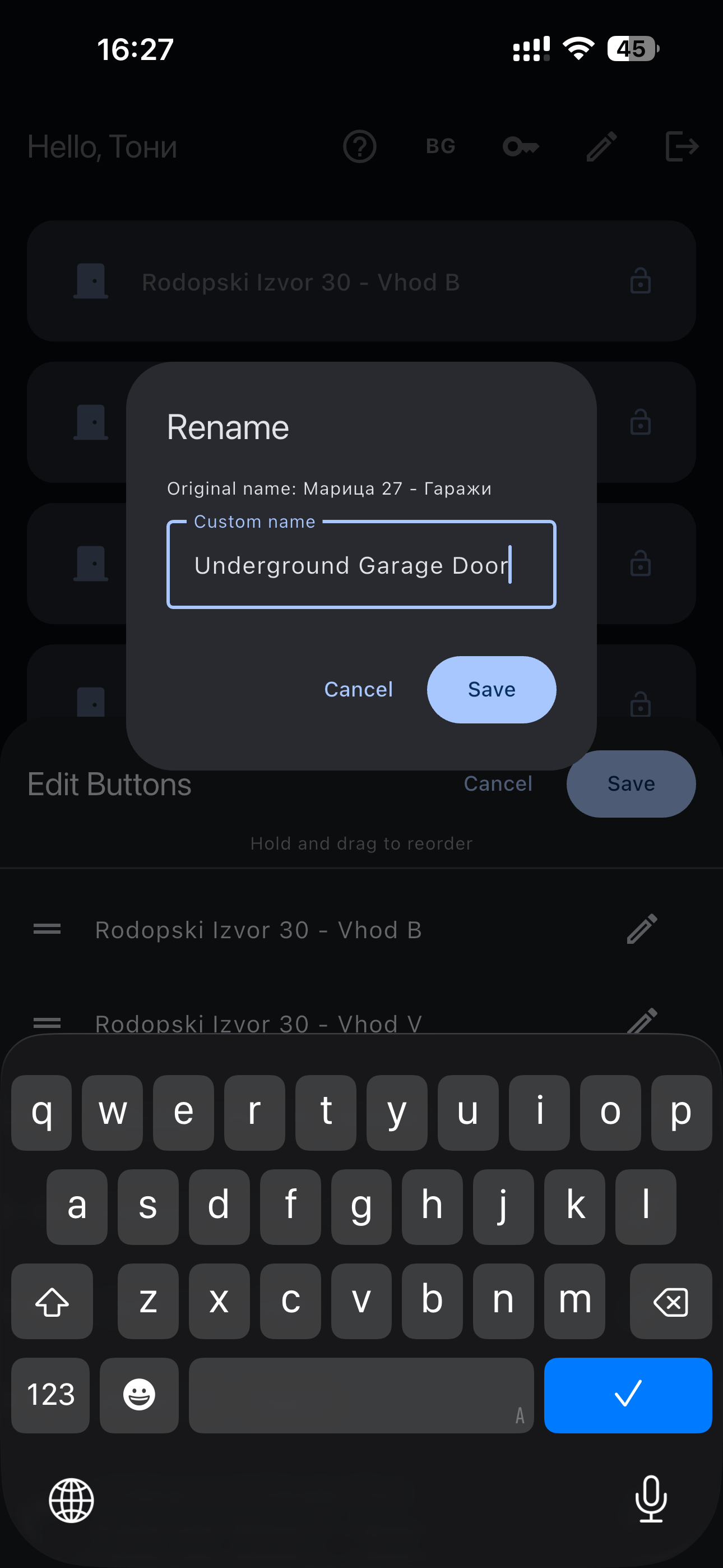Cancel the Rename dialog
This screenshot has height=1568, width=723.
point(359,689)
